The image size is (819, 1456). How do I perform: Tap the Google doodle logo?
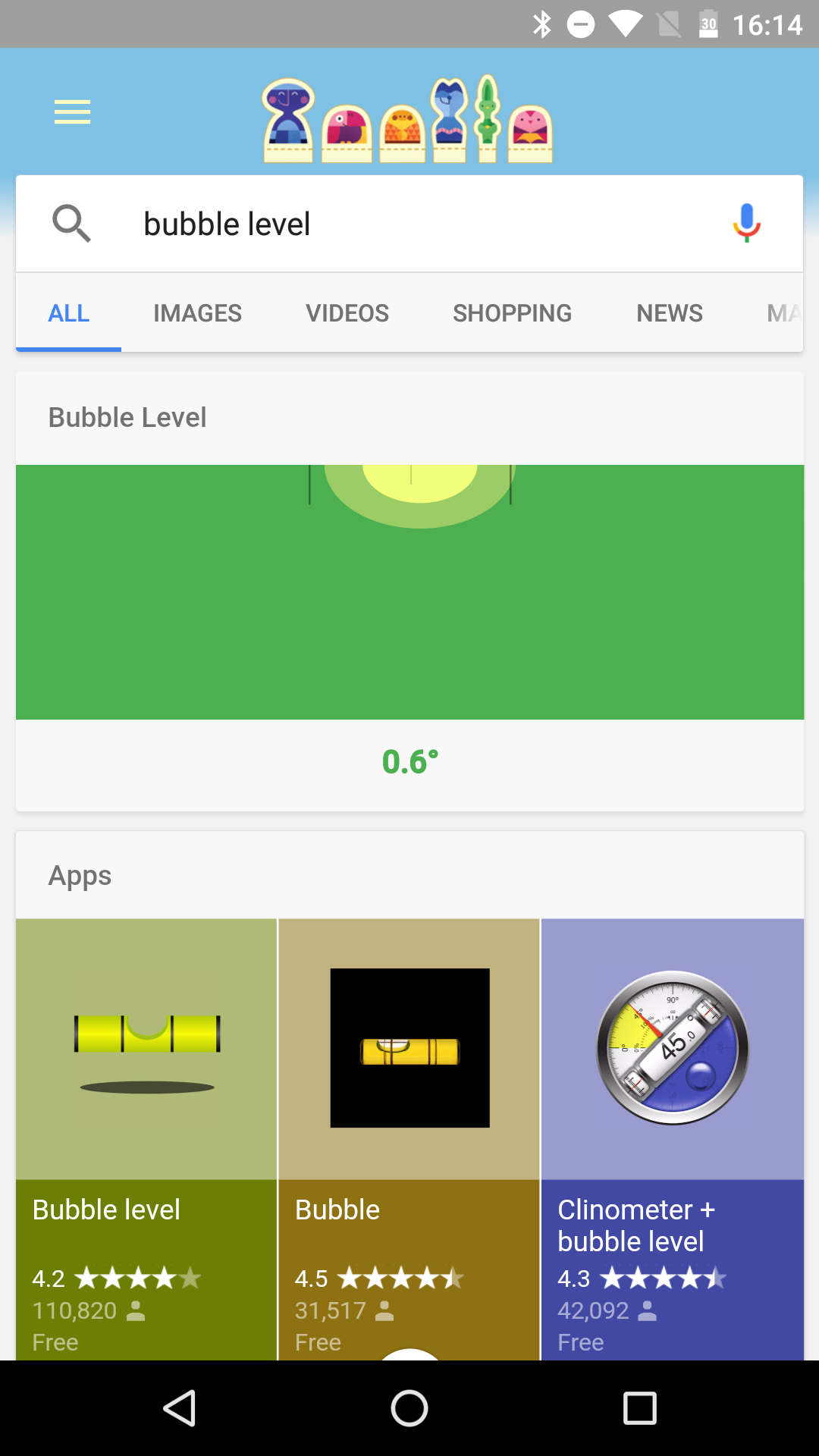[x=409, y=118]
